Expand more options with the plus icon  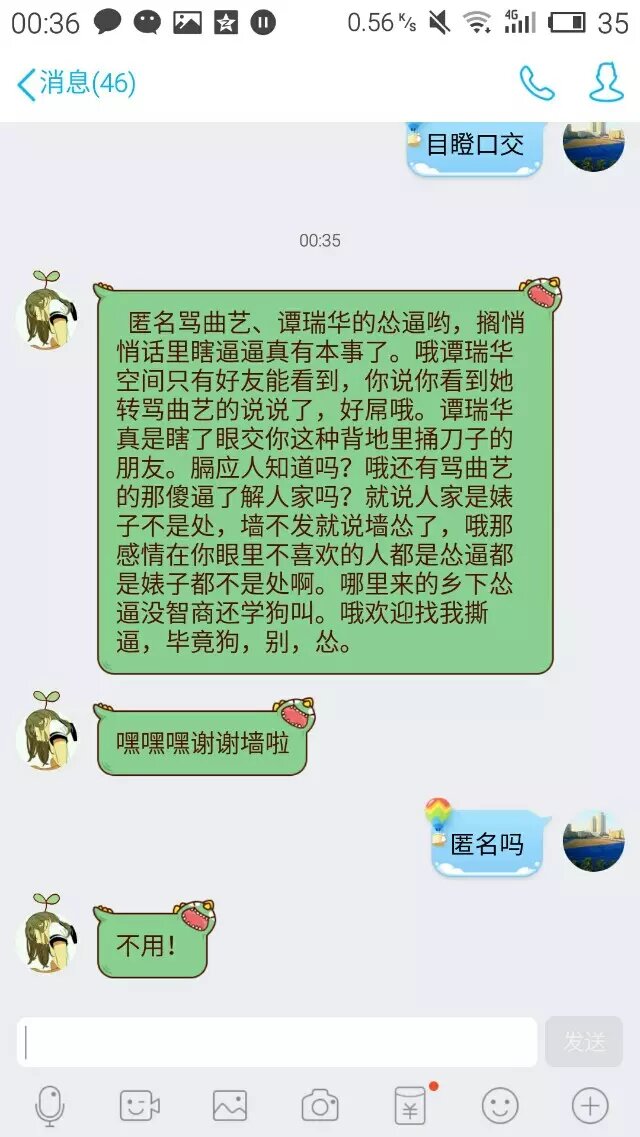click(590, 1105)
